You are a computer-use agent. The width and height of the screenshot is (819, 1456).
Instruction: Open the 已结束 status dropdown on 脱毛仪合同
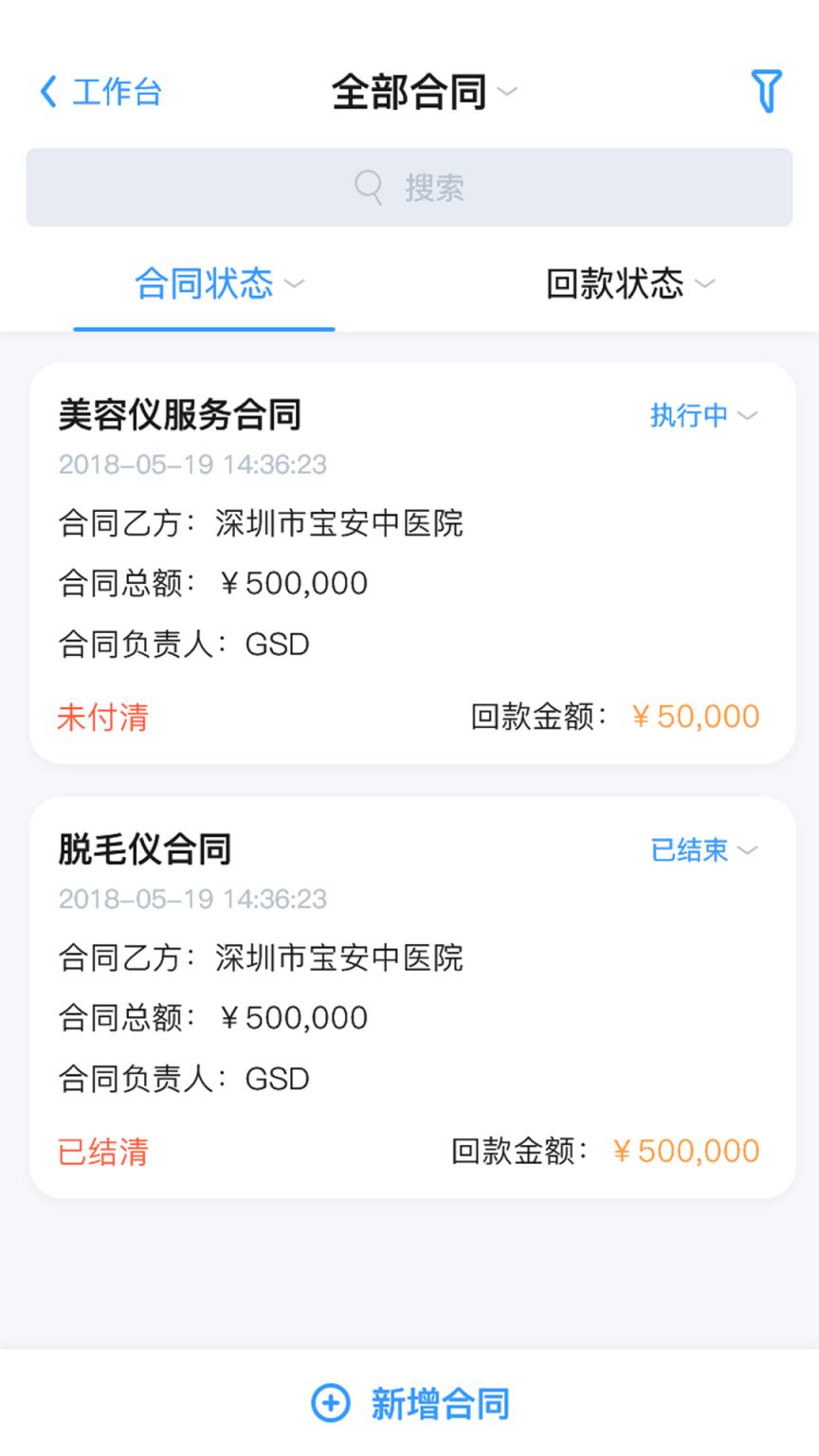[748, 850]
